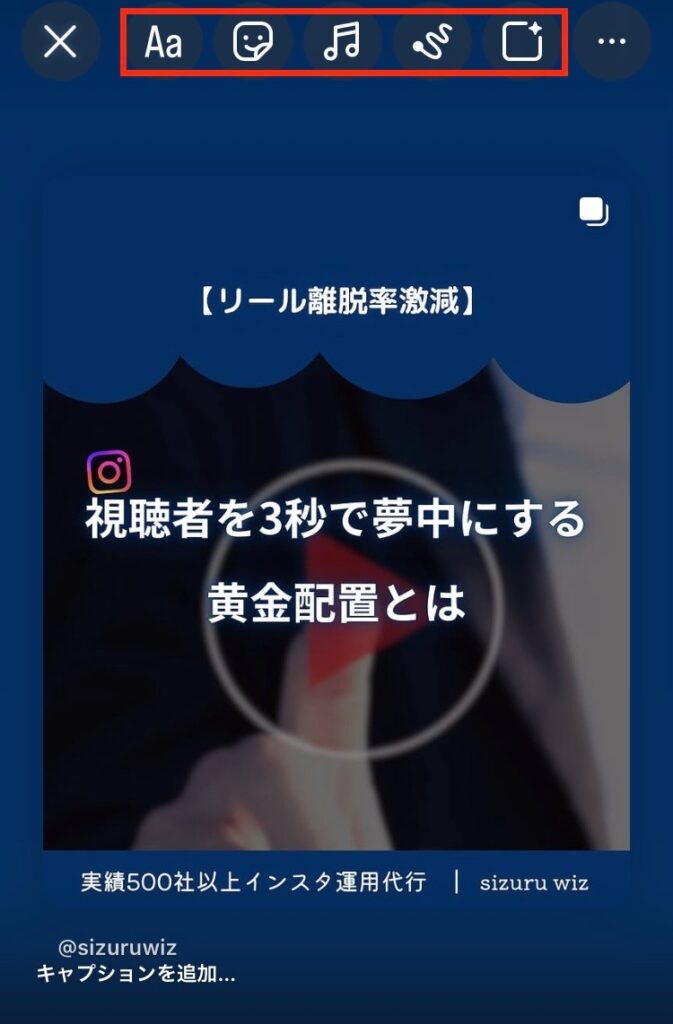The height and width of the screenshot is (1024, 673).
Task: Add a caption to the story
Action: tap(136, 973)
